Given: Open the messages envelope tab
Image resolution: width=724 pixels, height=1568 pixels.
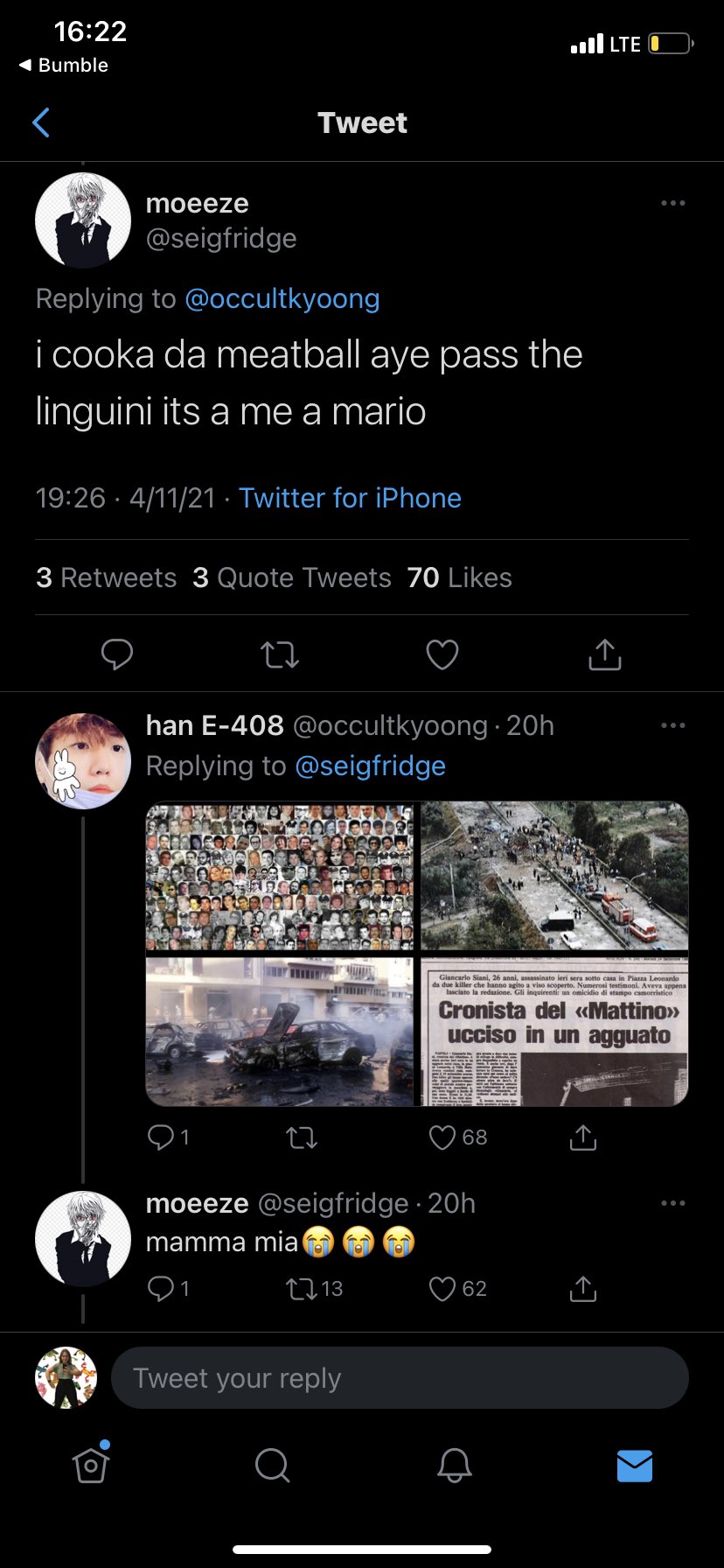Looking at the screenshot, I should tap(635, 1465).
